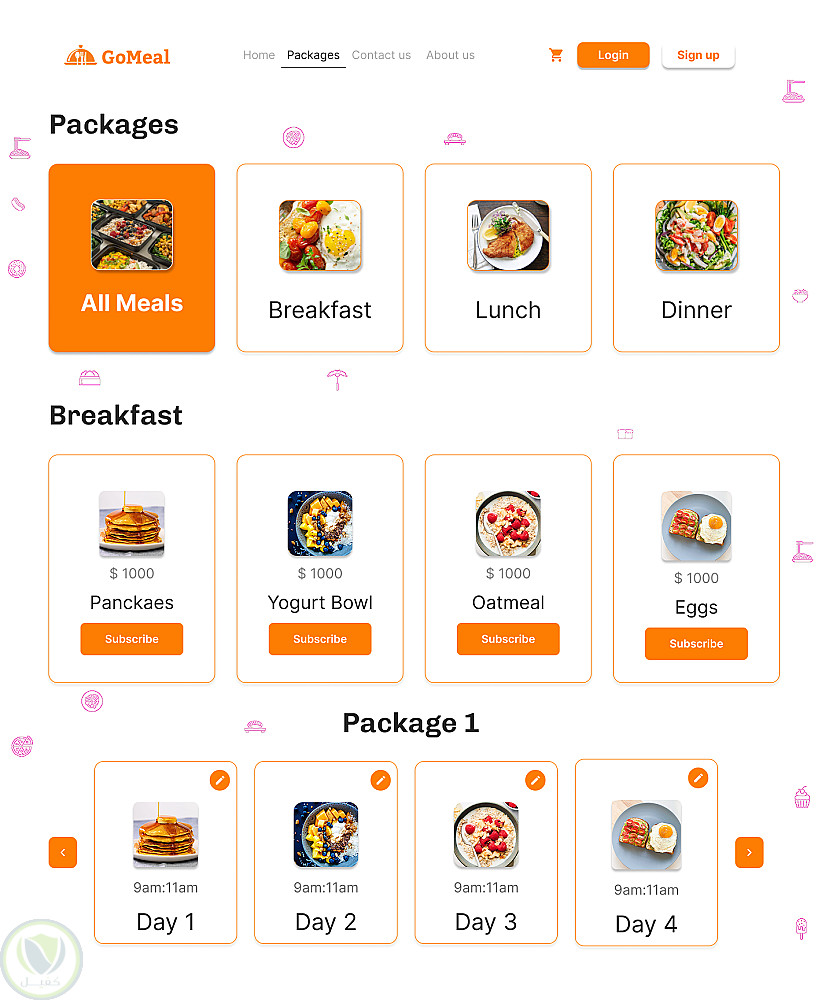Show previous days with left arrow
The image size is (833, 1000).
(63, 853)
